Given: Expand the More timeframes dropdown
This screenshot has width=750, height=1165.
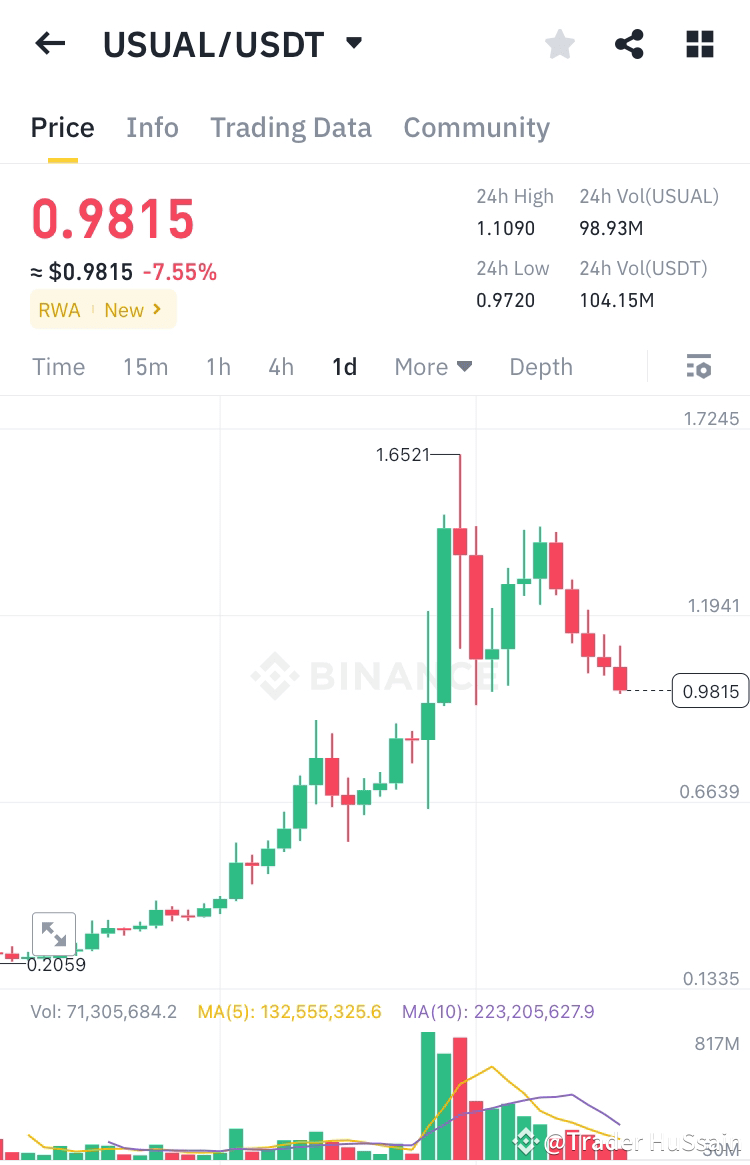Looking at the screenshot, I should [433, 366].
